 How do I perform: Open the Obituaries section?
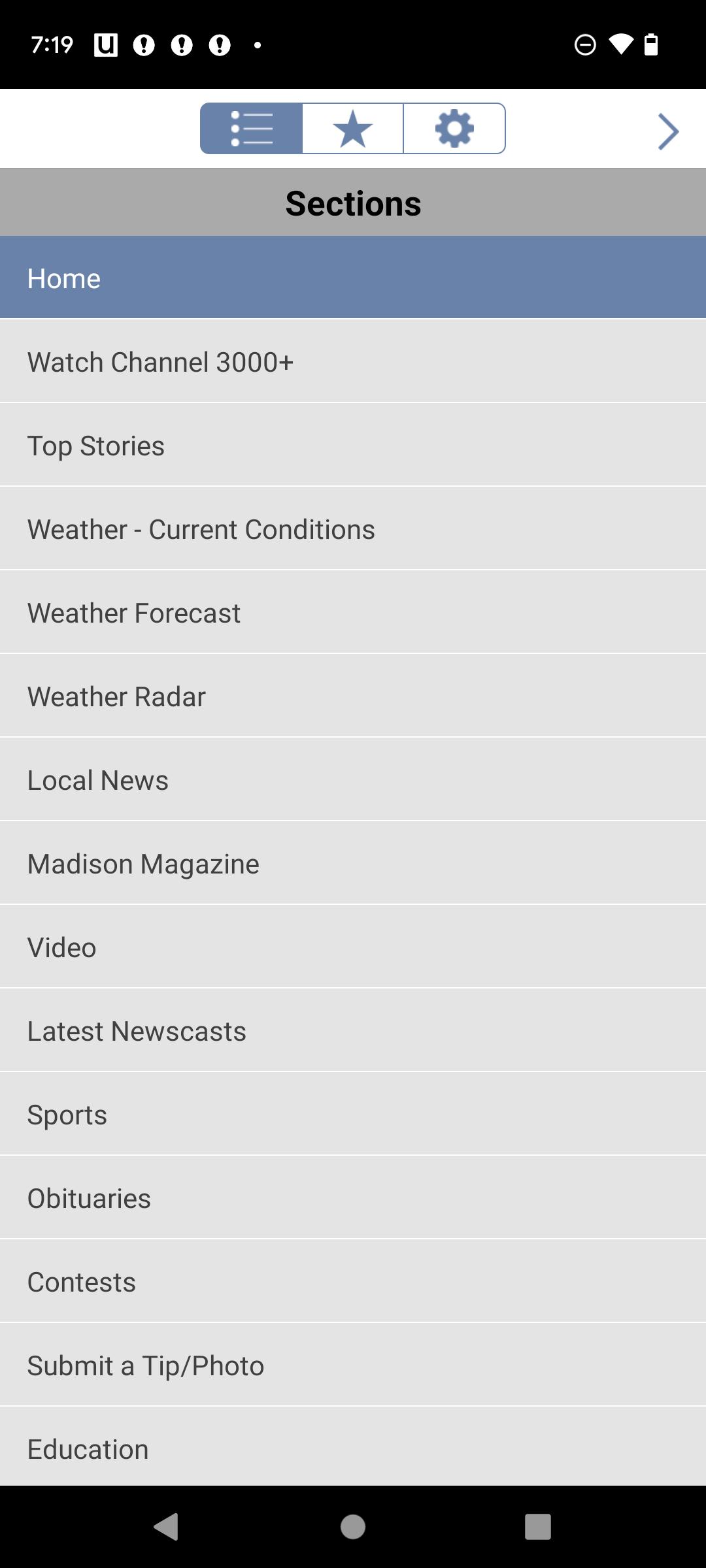(353, 1198)
